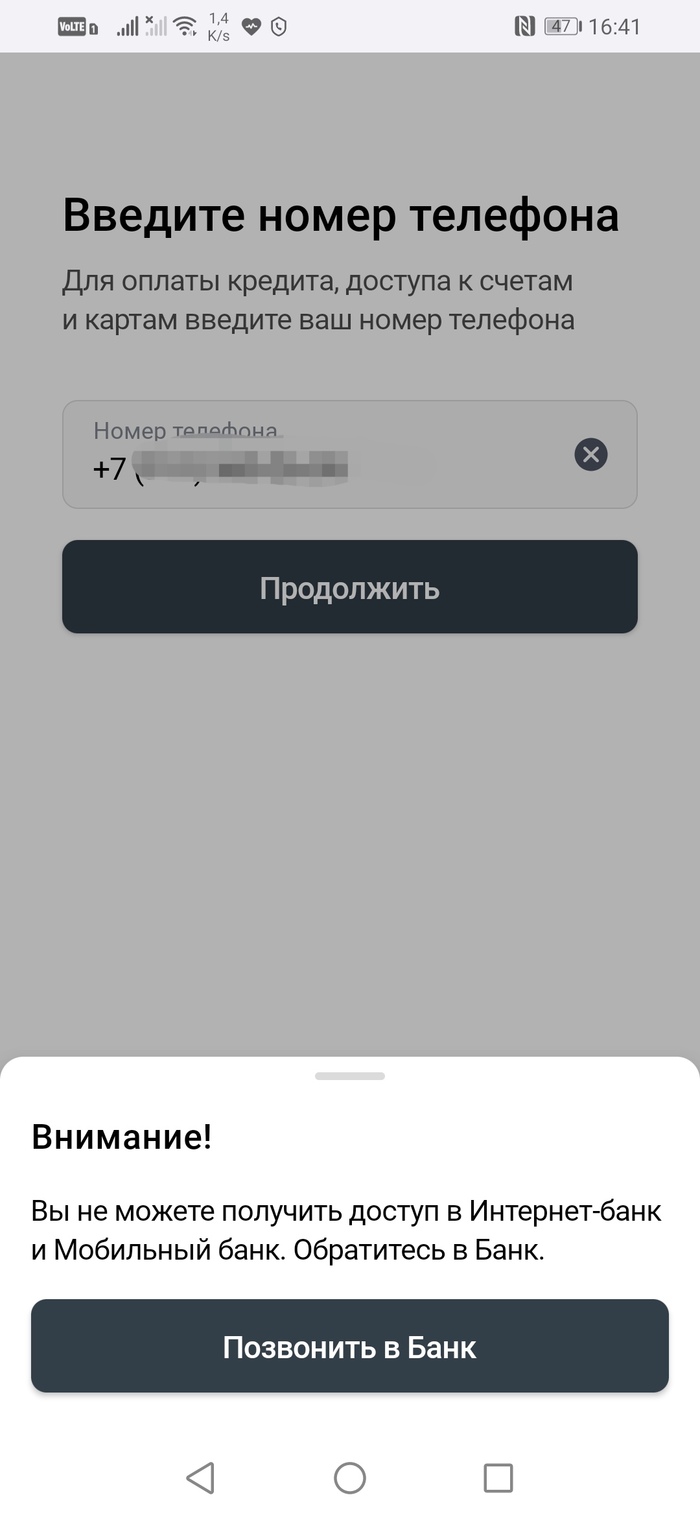Open recent apps from the navigation bar

[497, 1477]
